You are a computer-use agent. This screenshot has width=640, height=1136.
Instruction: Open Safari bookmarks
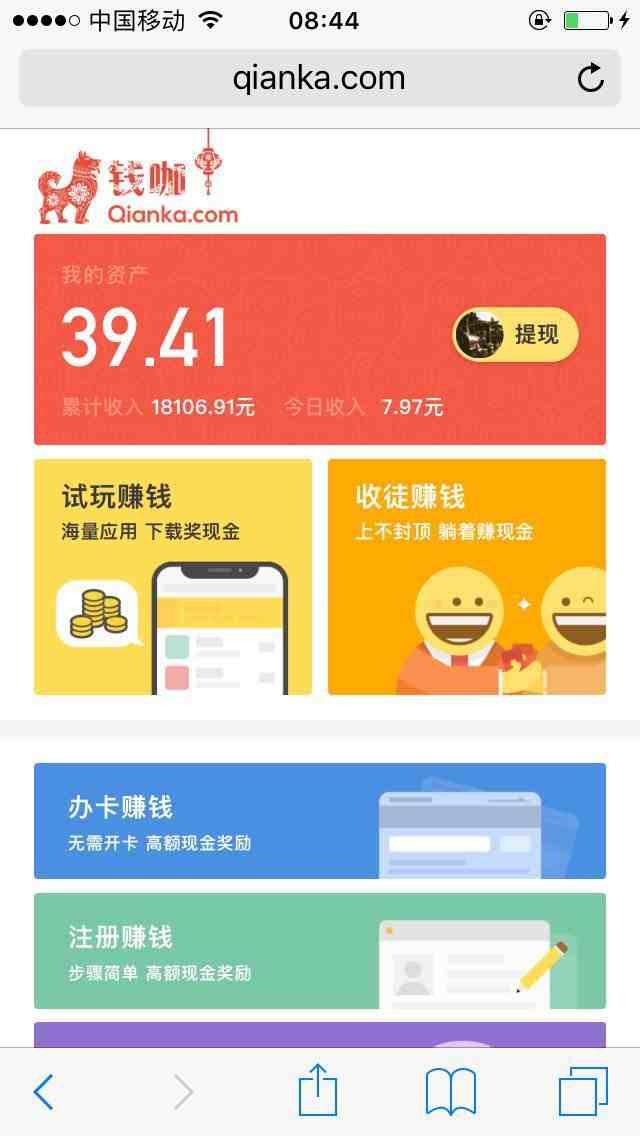[x=451, y=1091]
